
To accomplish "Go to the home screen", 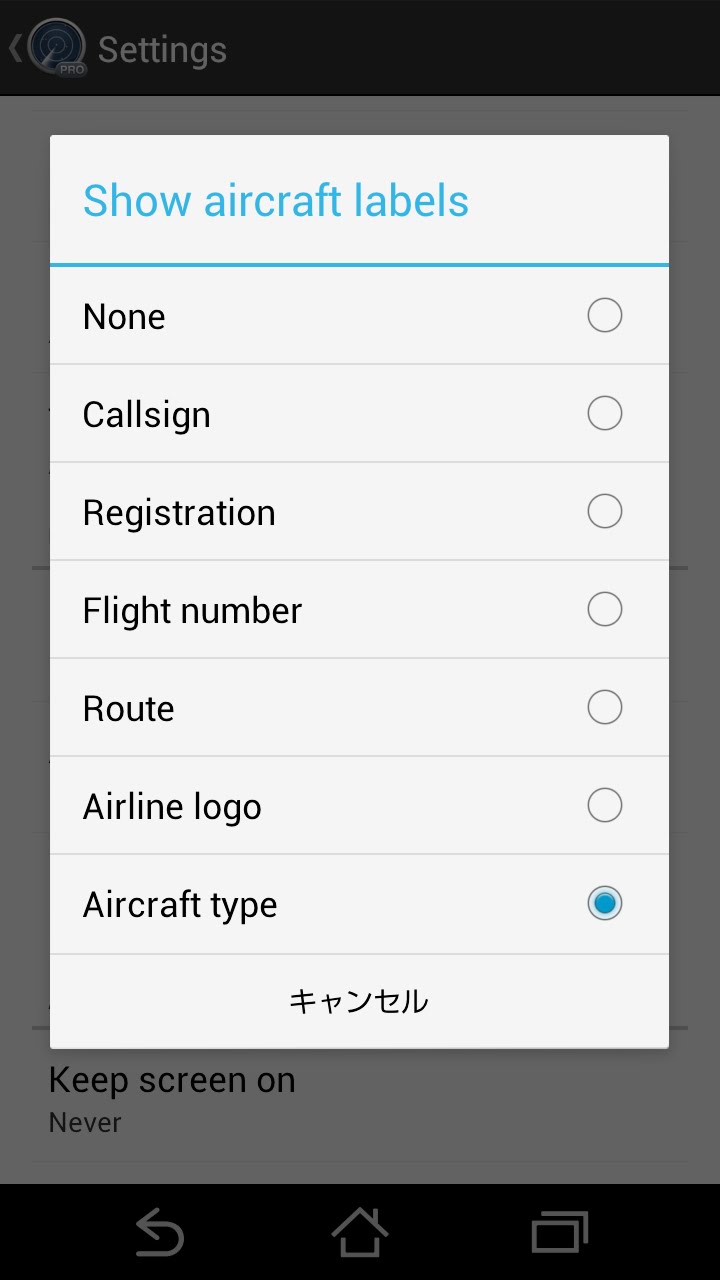I will click(x=360, y=1232).
